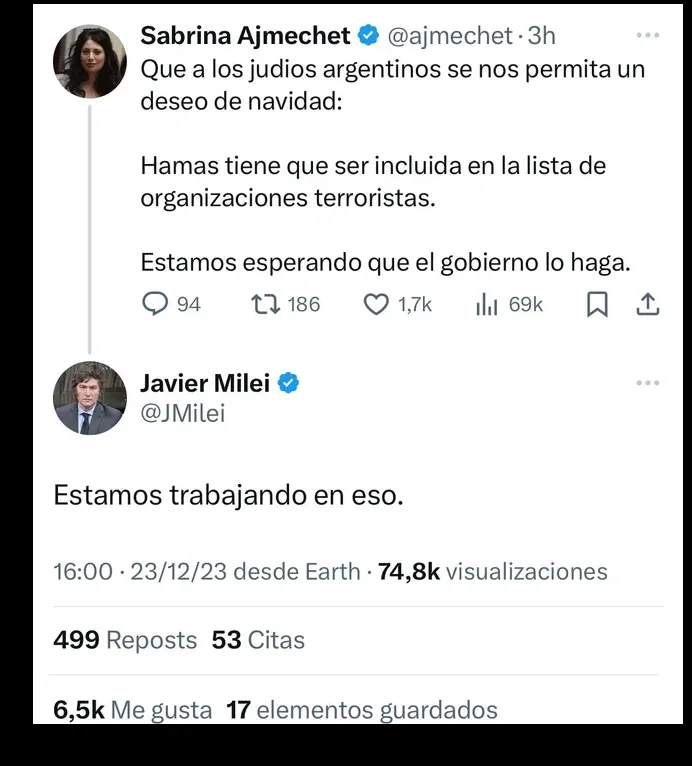This screenshot has width=692, height=766.
Task: Share Sabrina Ajmechet's tweet
Action: tap(648, 304)
